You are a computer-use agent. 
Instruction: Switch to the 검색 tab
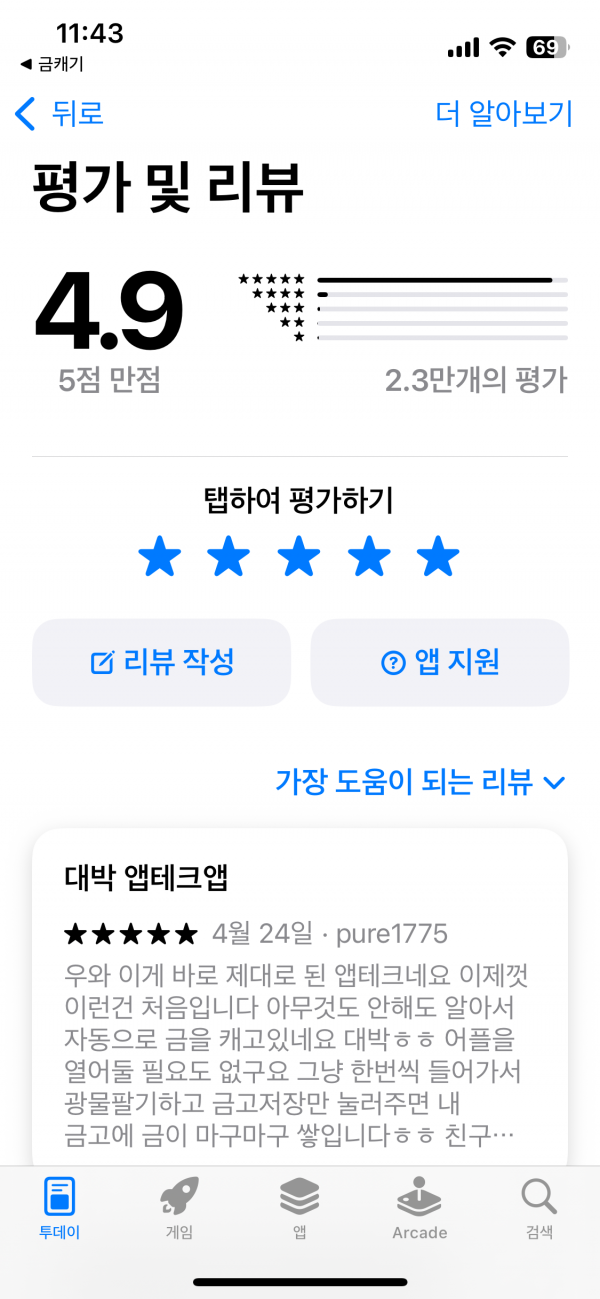pos(539,1208)
